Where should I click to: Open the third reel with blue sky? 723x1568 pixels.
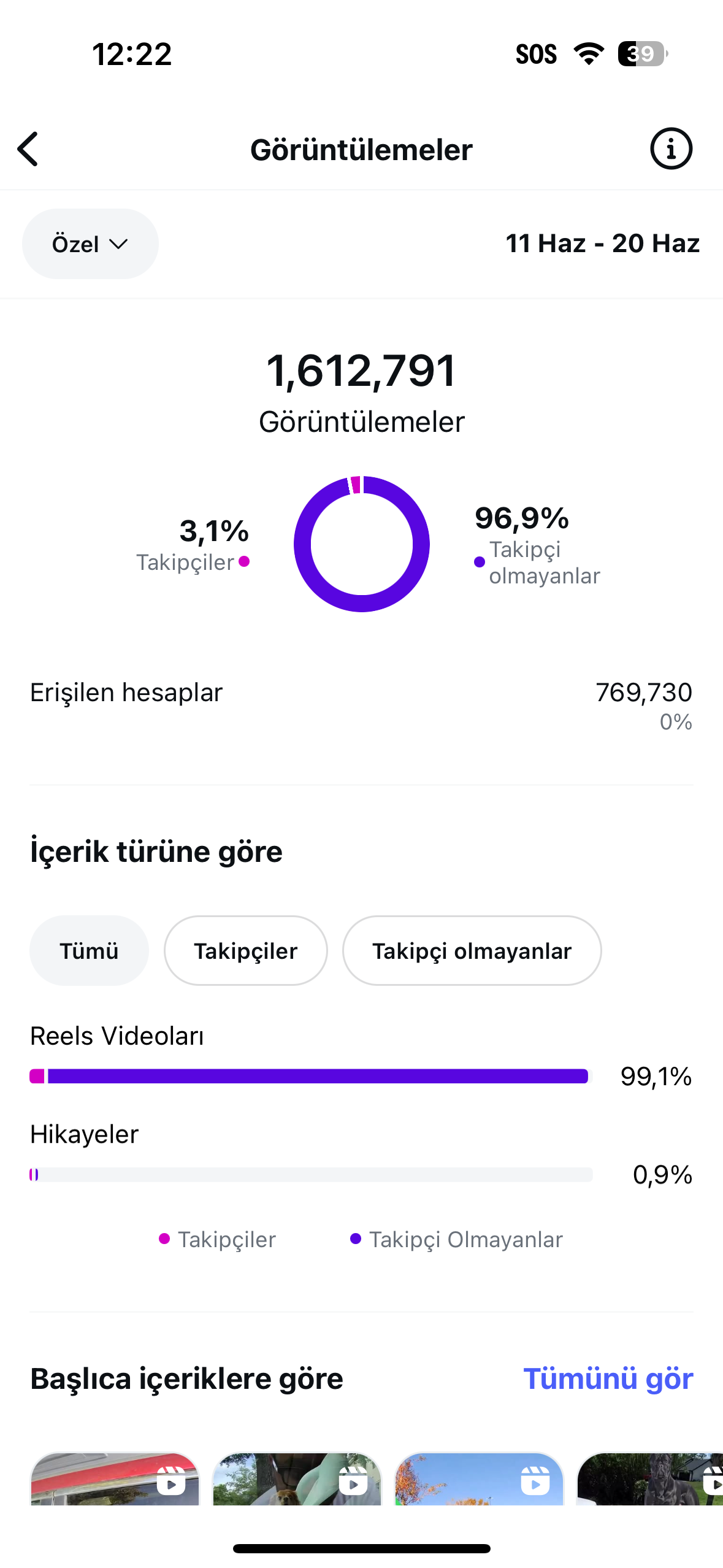pyautogui.click(x=480, y=1478)
